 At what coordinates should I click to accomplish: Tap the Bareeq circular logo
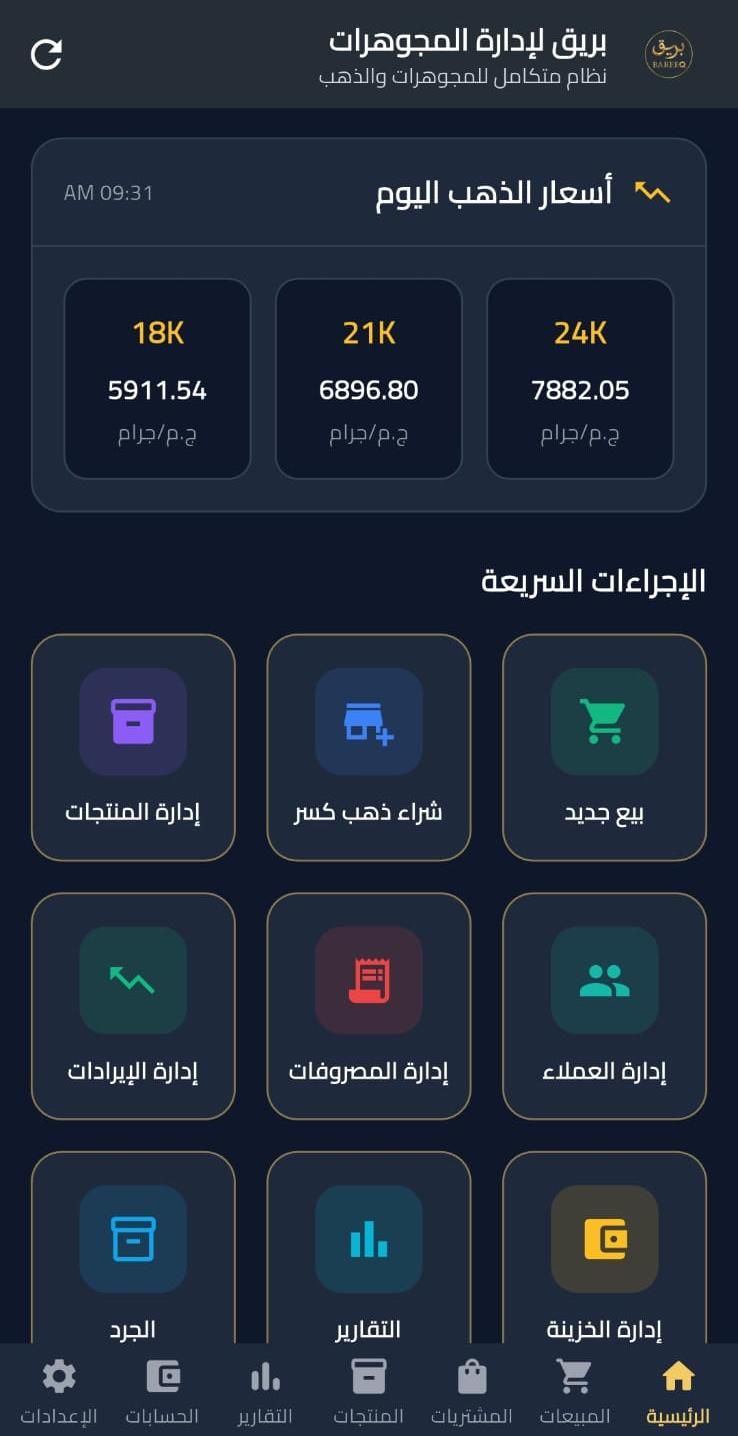point(667,55)
